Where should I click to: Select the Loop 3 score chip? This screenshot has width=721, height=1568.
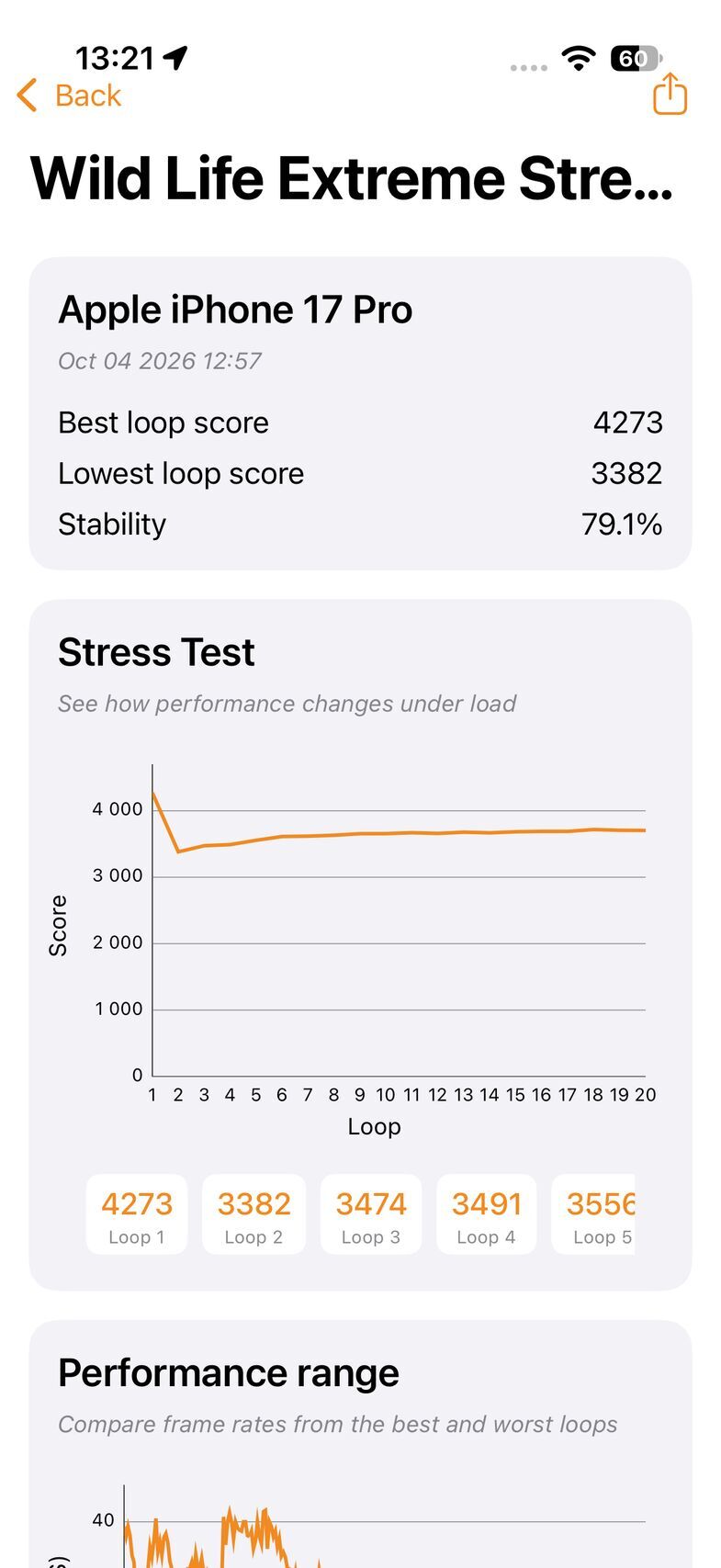[x=371, y=1214]
